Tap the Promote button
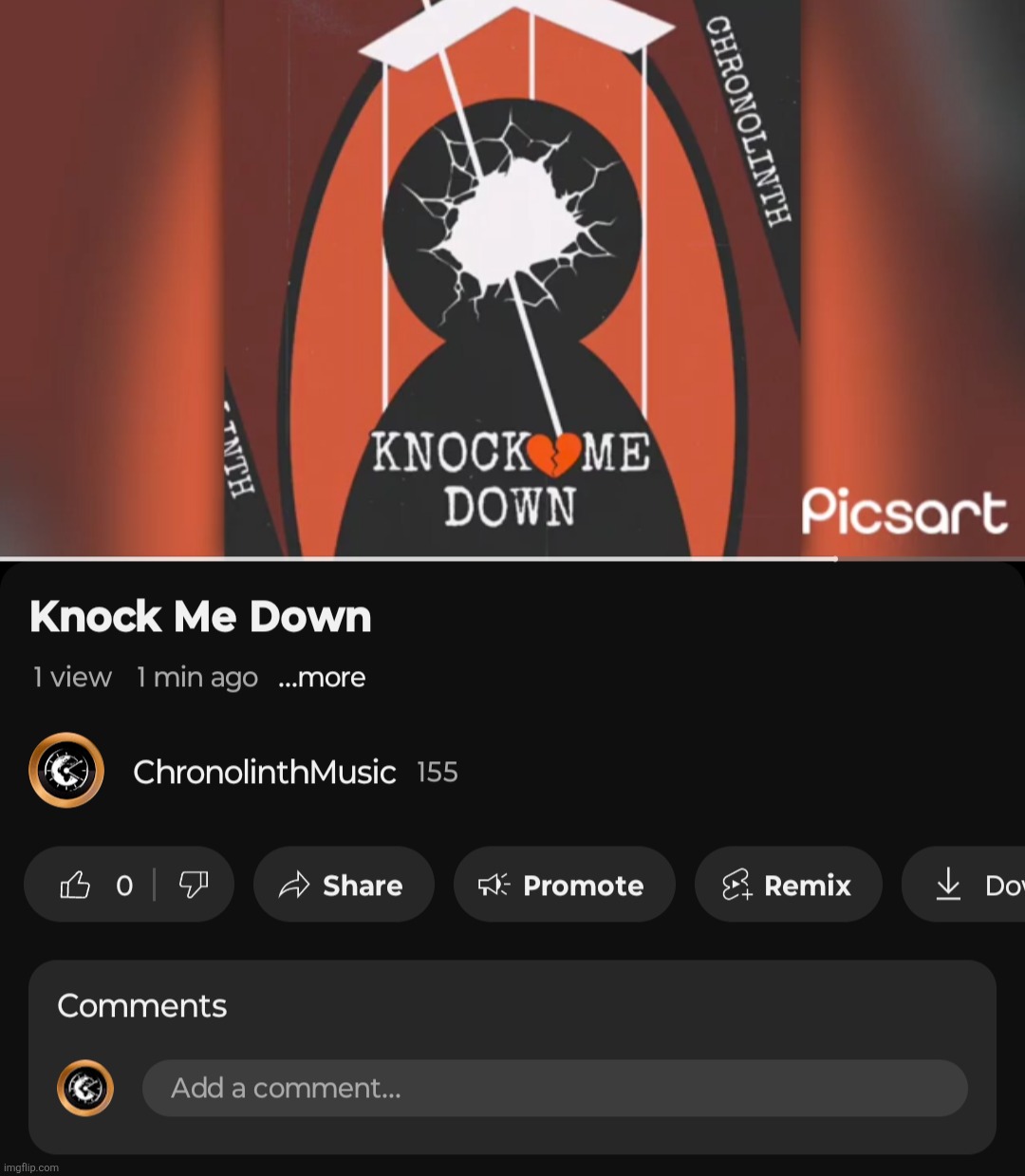The width and height of the screenshot is (1025, 1176). coord(564,886)
